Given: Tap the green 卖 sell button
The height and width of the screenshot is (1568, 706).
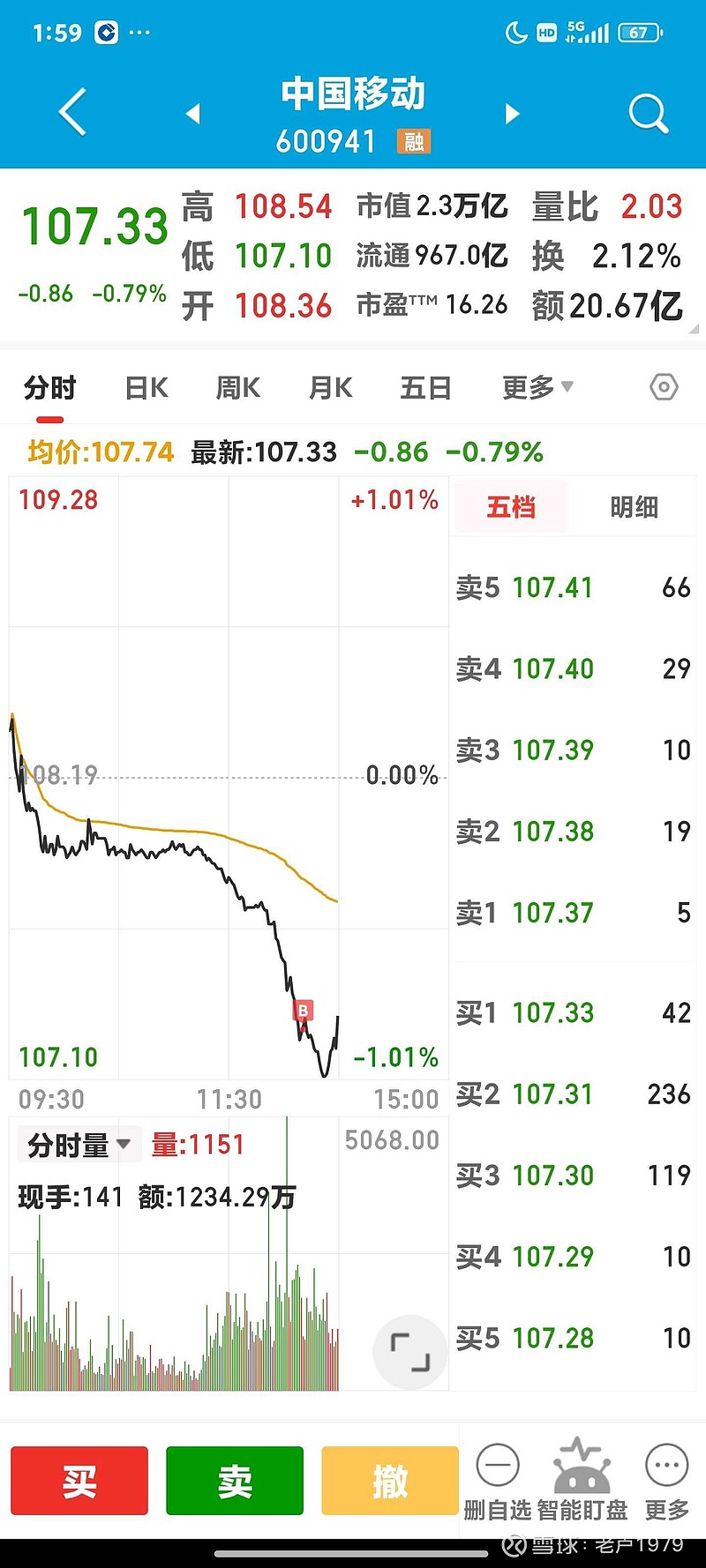Looking at the screenshot, I should [x=235, y=1481].
